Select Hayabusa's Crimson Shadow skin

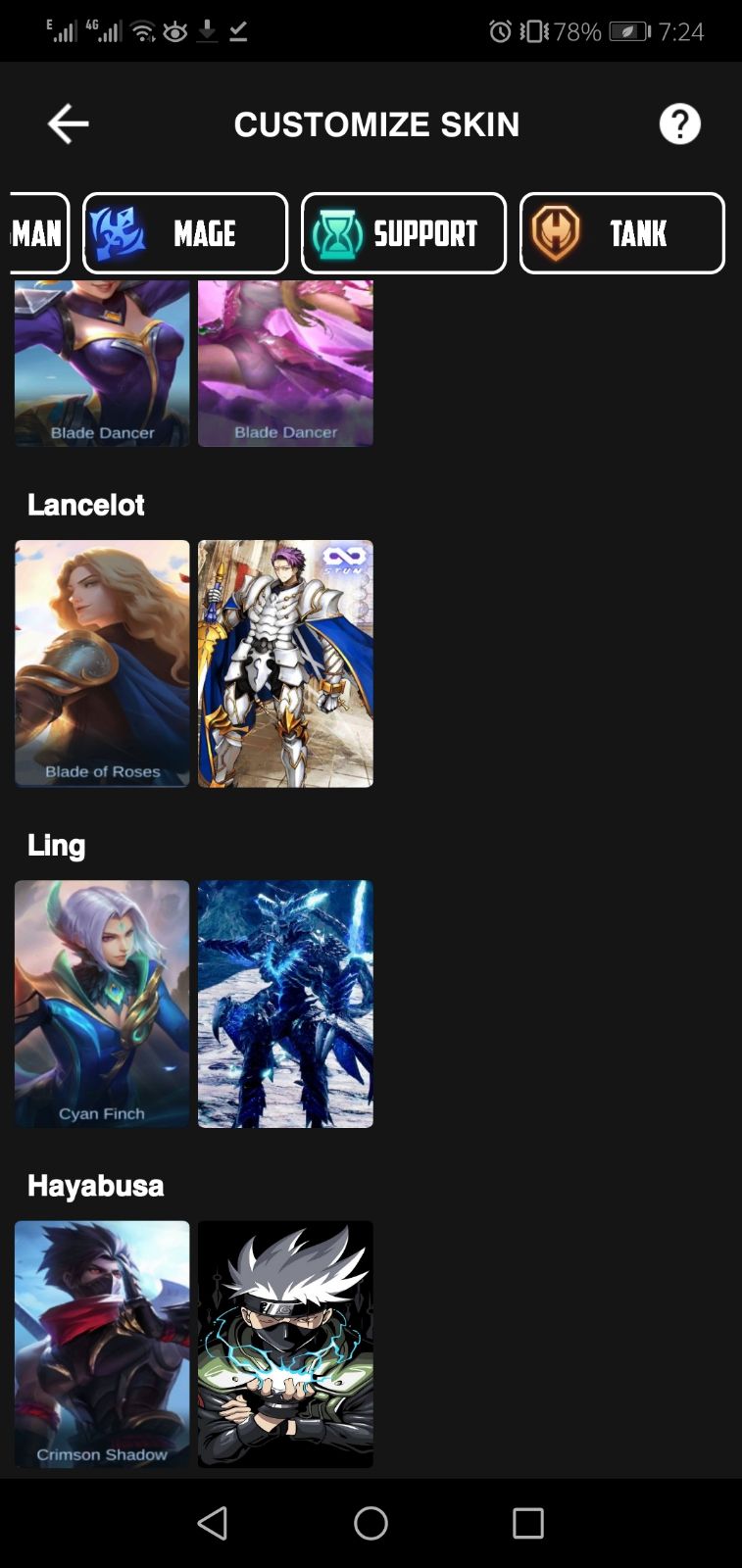point(102,1344)
